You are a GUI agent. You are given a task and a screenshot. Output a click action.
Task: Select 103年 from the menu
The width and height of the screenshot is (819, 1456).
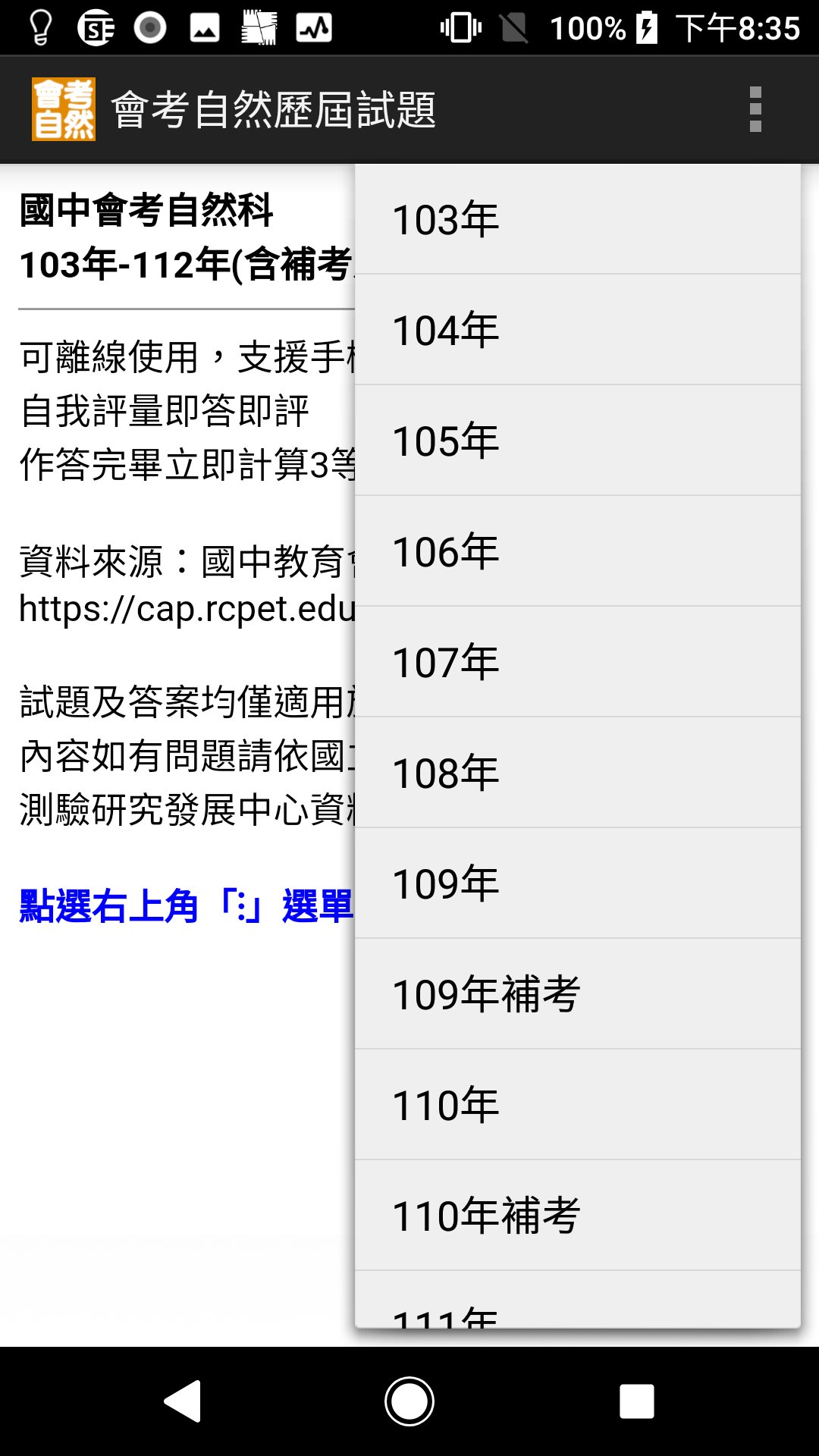tap(578, 219)
